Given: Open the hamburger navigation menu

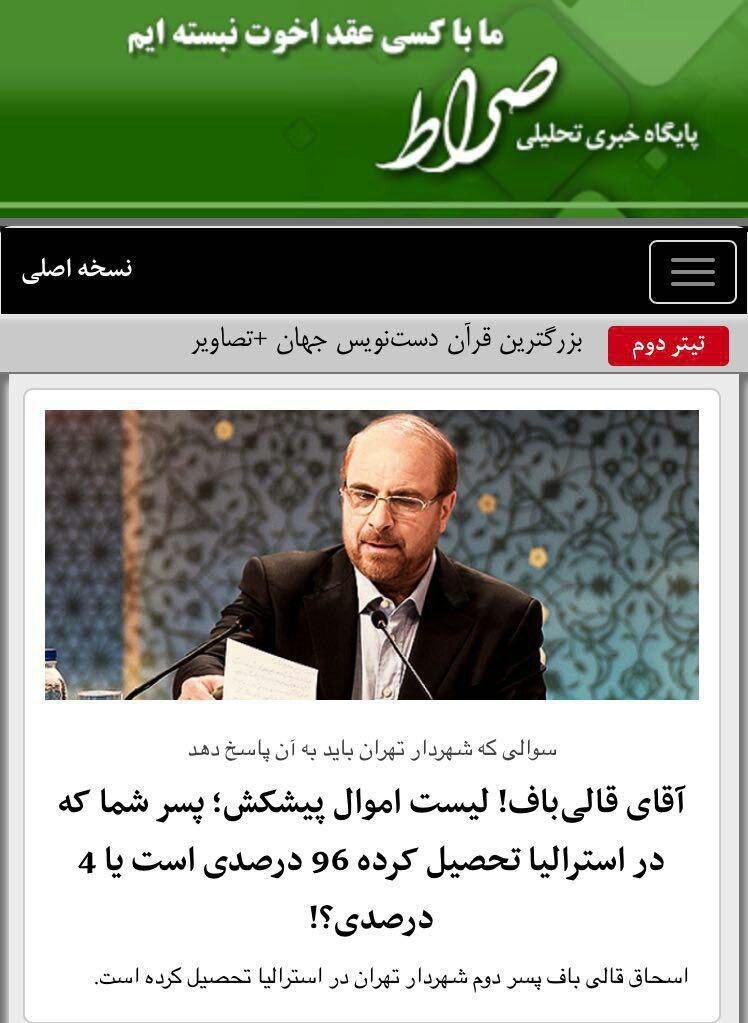Looking at the screenshot, I should pos(692,272).
